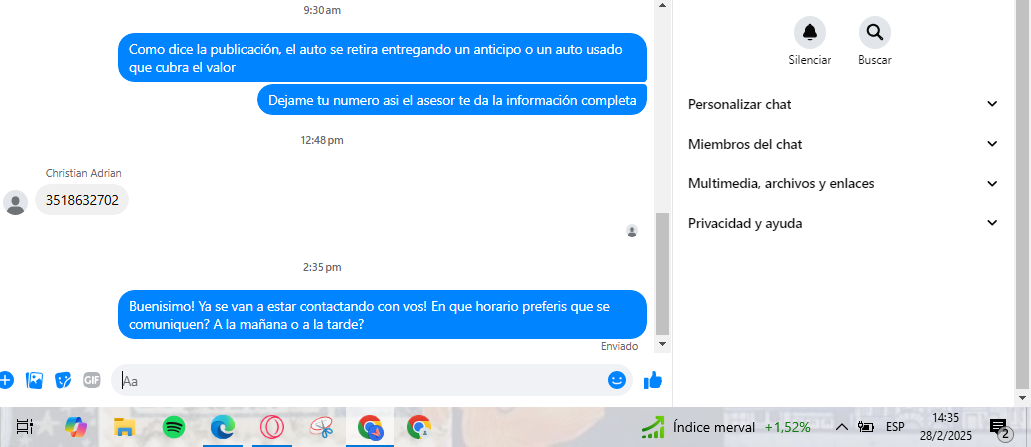Screen dimensions: 1031x447
Task: Mute the chat with Silenciar bell
Action: 809,33
